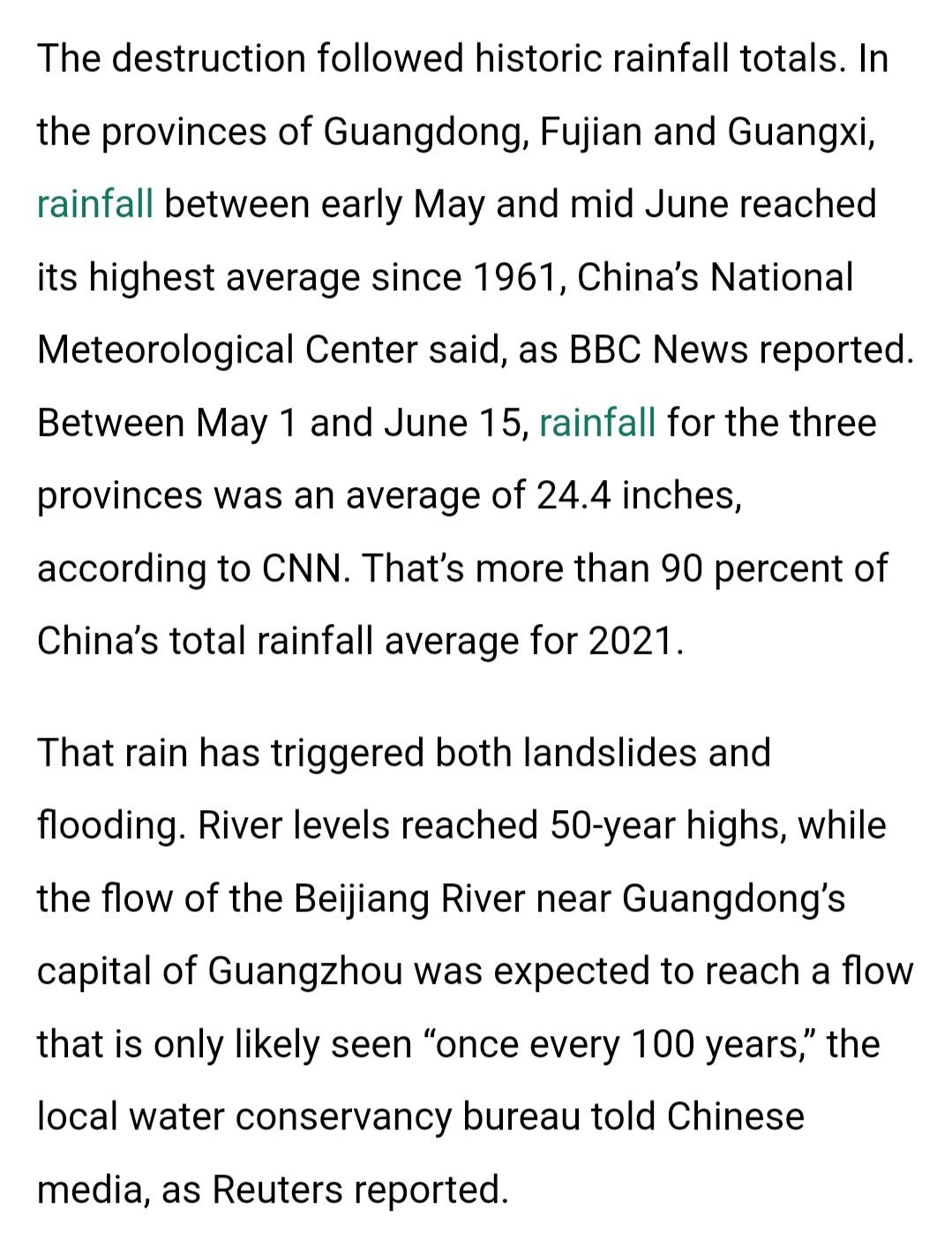Open the rainfall link before "between early May"
The height and width of the screenshot is (1254, 952).
coord(95,205)
